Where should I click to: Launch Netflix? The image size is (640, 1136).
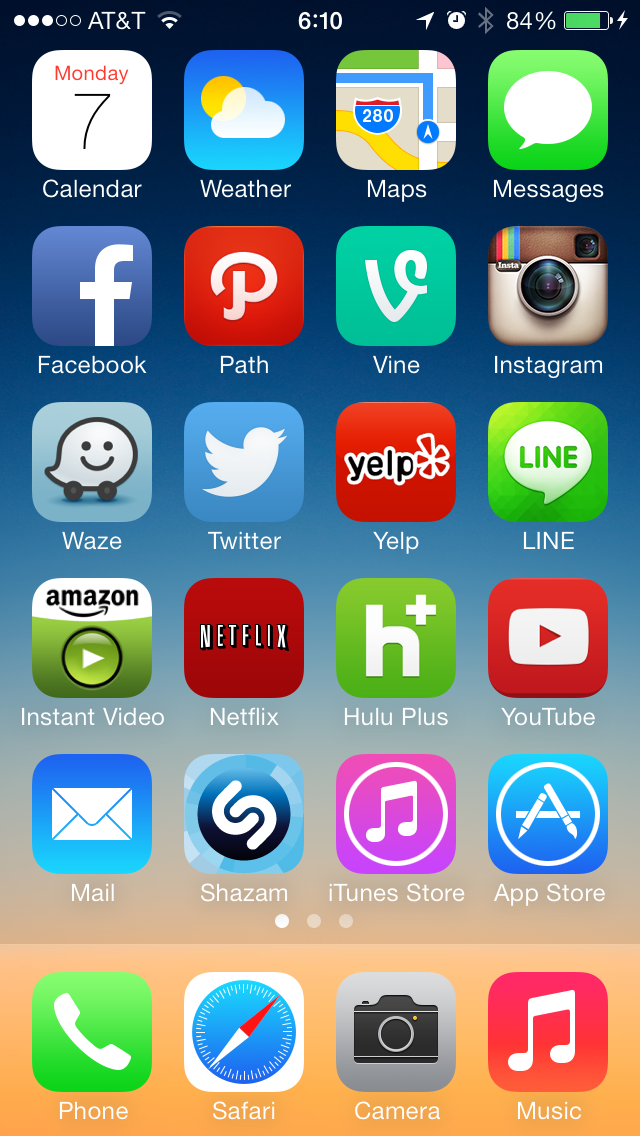(244, 638)
